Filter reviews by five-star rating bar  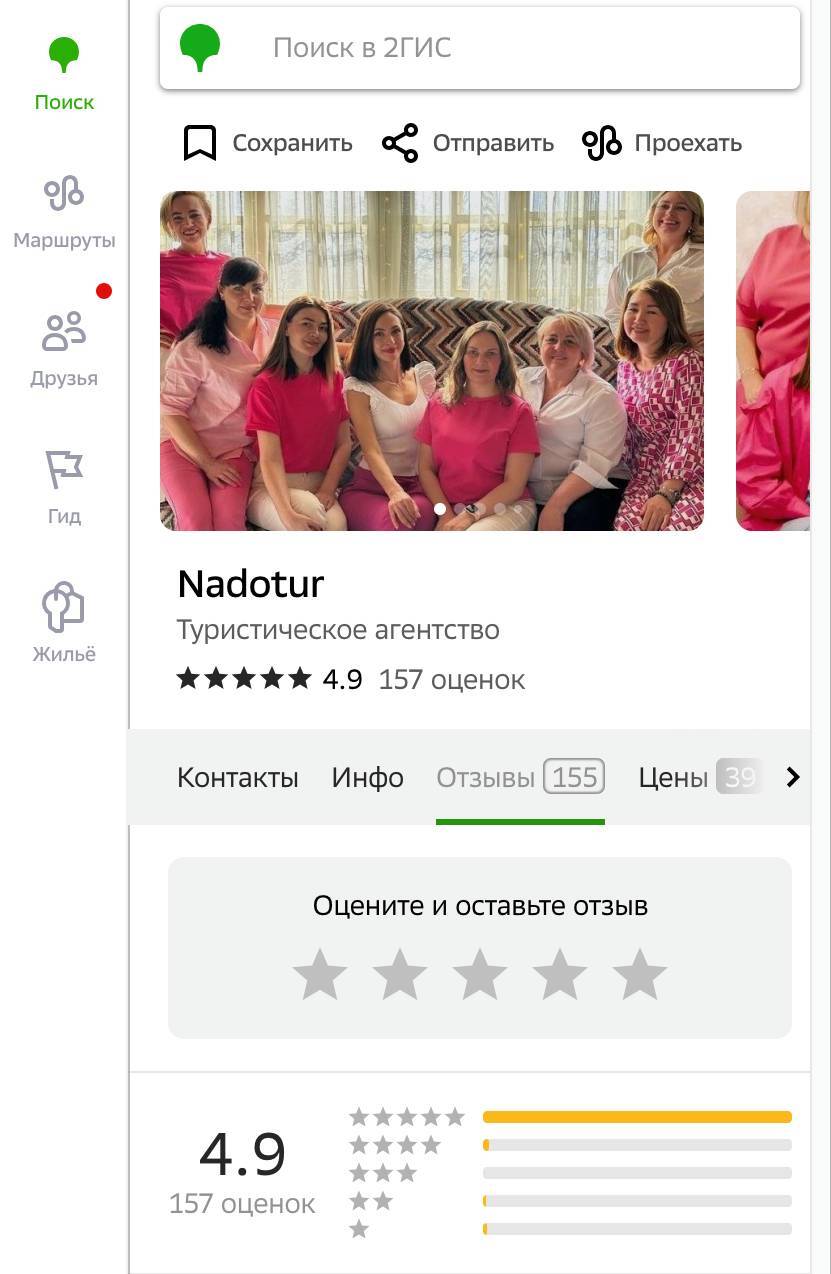pos(636,1117)
